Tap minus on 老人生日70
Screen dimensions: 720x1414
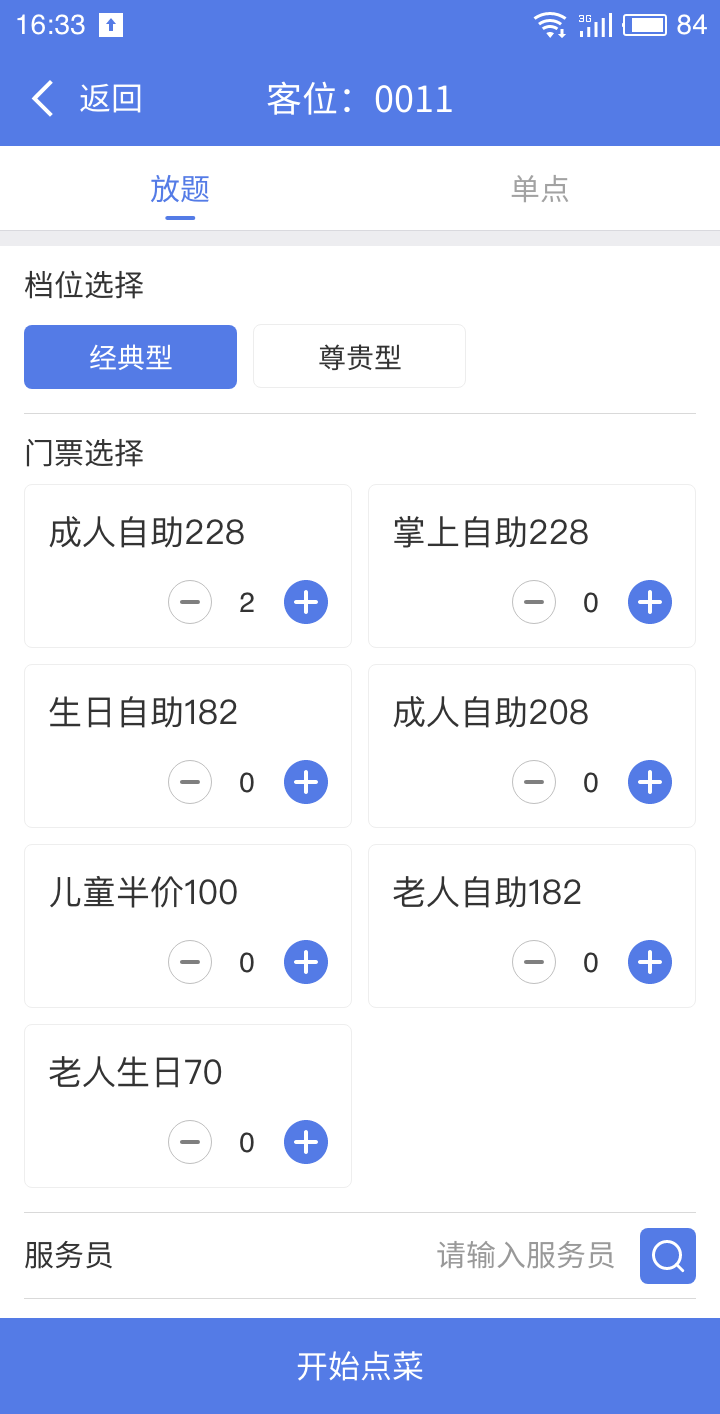[190, 1142]
